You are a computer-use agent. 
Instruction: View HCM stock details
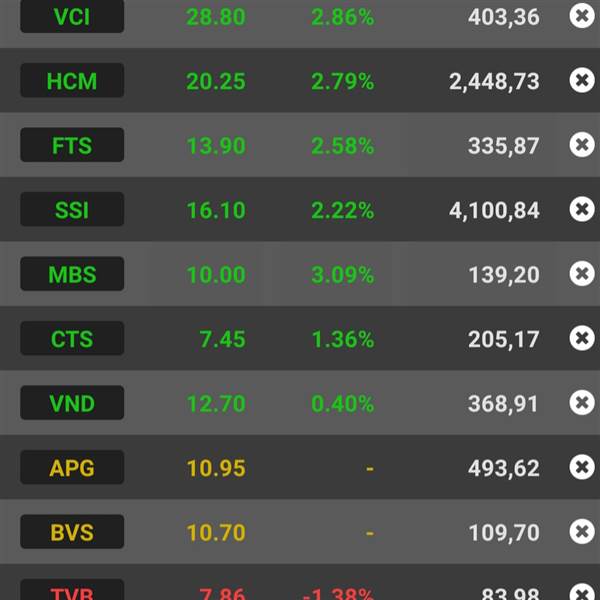72,81
